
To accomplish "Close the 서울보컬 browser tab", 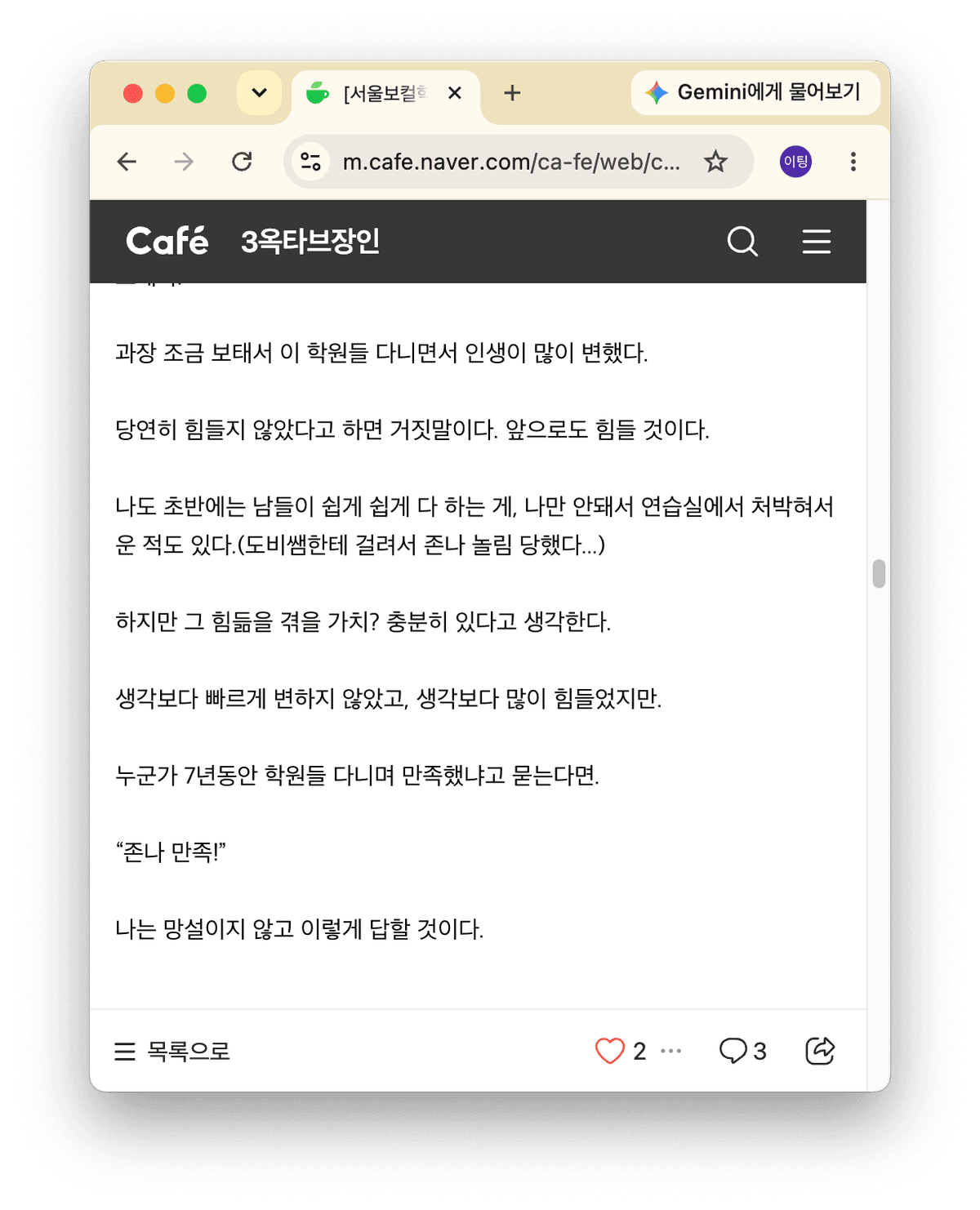I will point(455,93).
